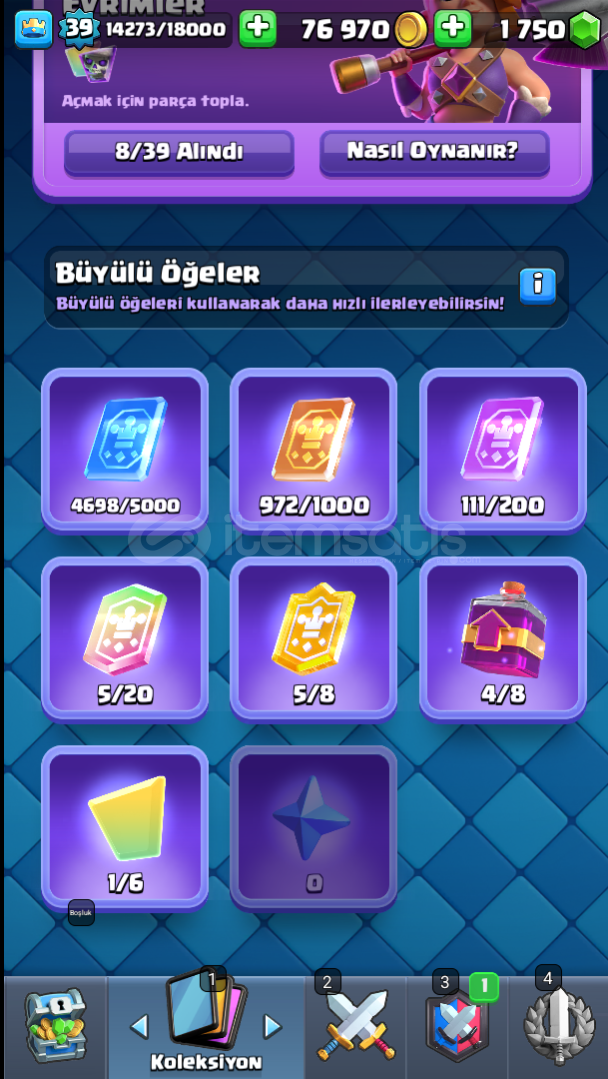The image size is (608, 1079).
Task: Select the orange rare wild card 972/1000
Action: tap(313, 449)
